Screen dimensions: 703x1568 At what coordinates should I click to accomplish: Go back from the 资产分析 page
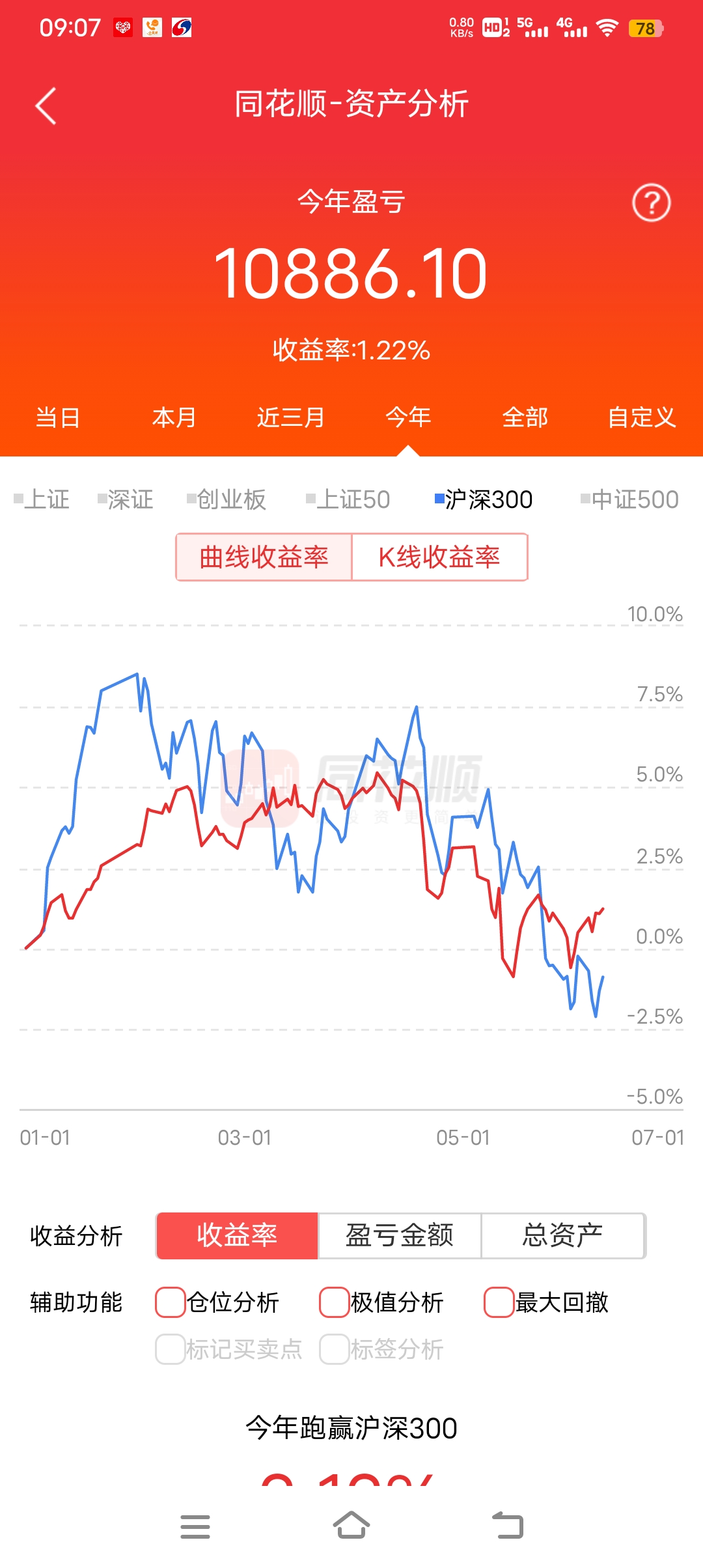pos(46,105)
